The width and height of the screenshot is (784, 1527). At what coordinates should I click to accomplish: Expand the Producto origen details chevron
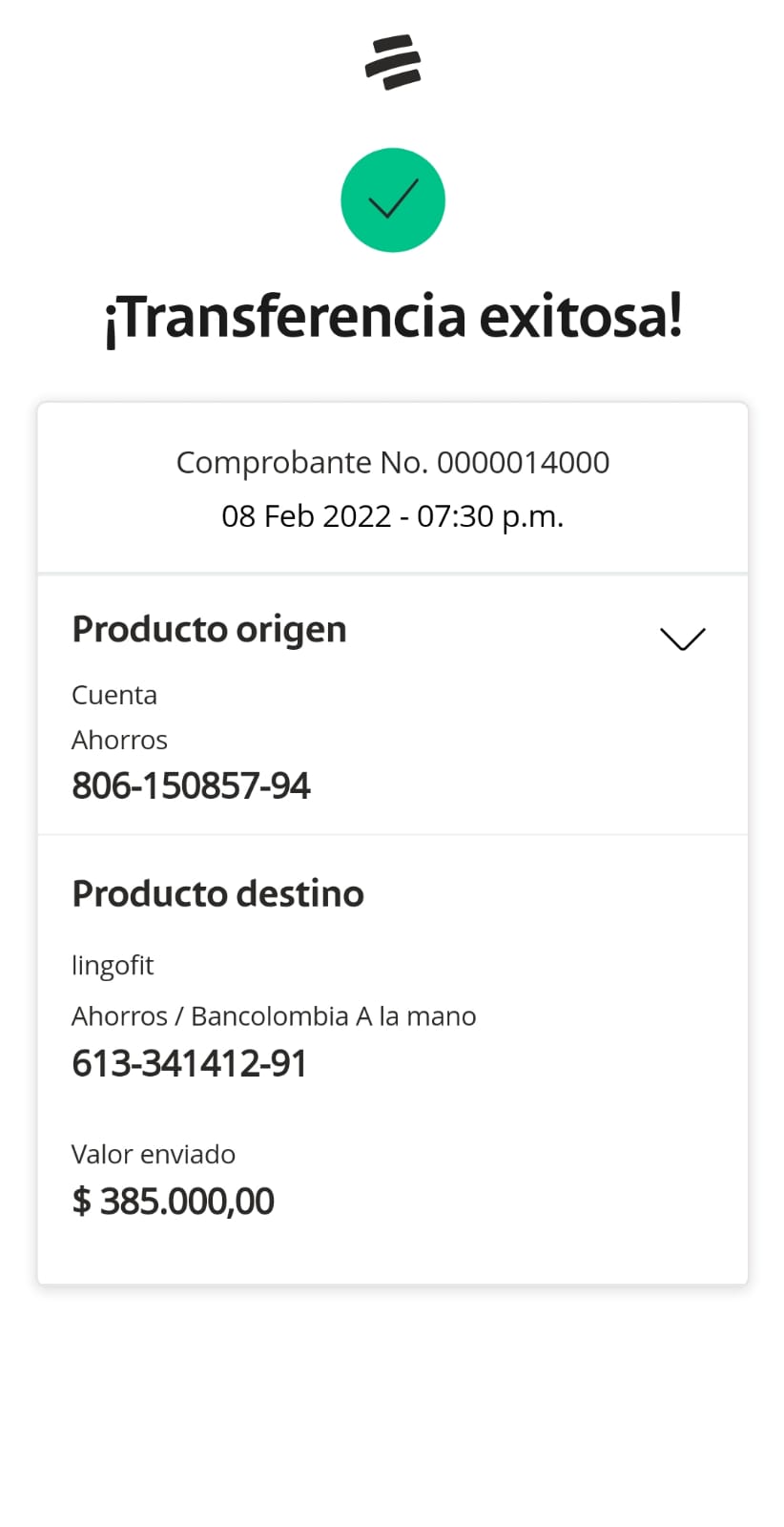[682, 638]
